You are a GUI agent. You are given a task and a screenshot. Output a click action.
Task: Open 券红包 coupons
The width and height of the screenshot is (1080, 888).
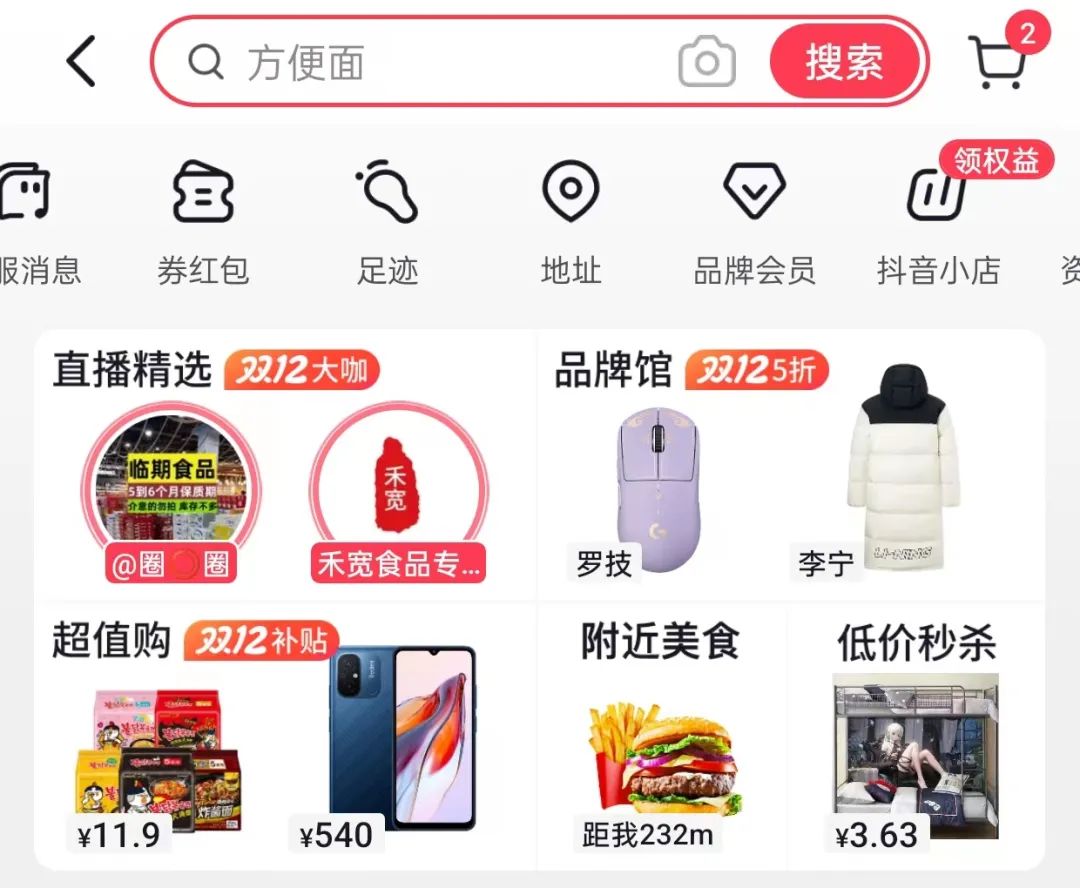(x=203, y=221)
